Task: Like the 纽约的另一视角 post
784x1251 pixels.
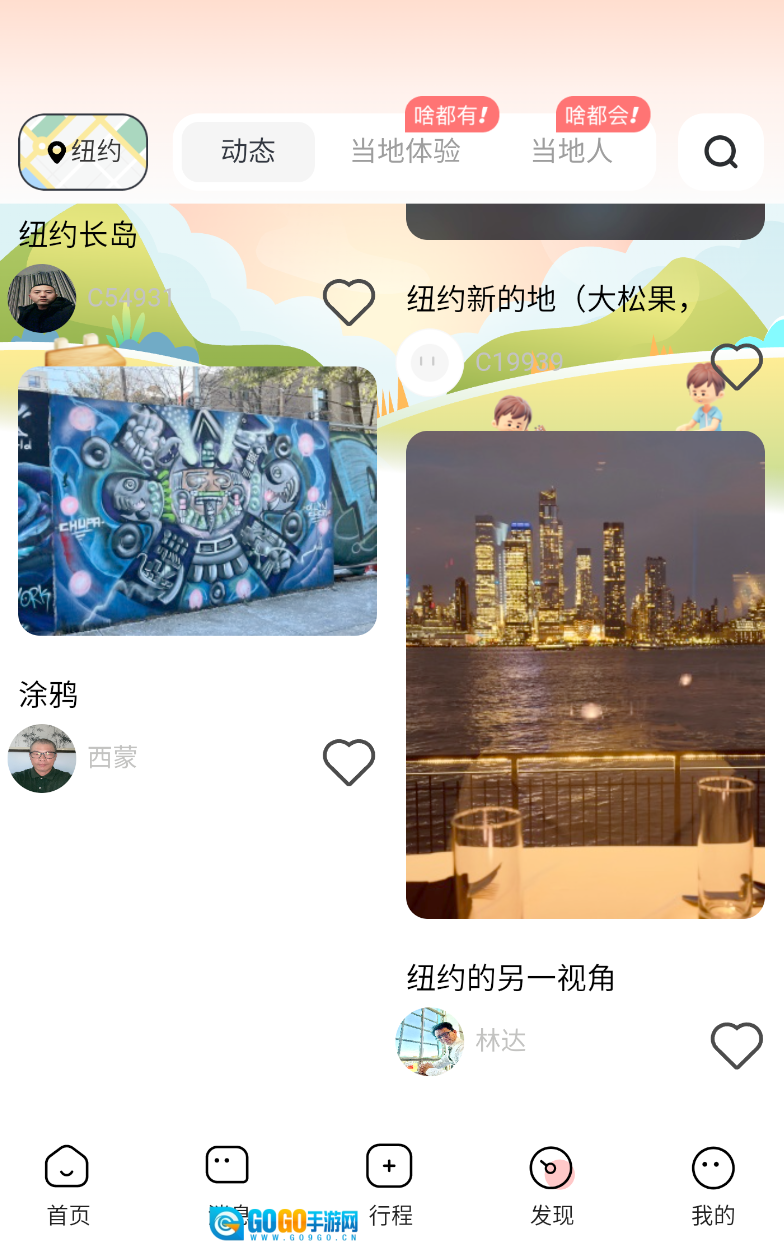Action: coord(736,1045)
